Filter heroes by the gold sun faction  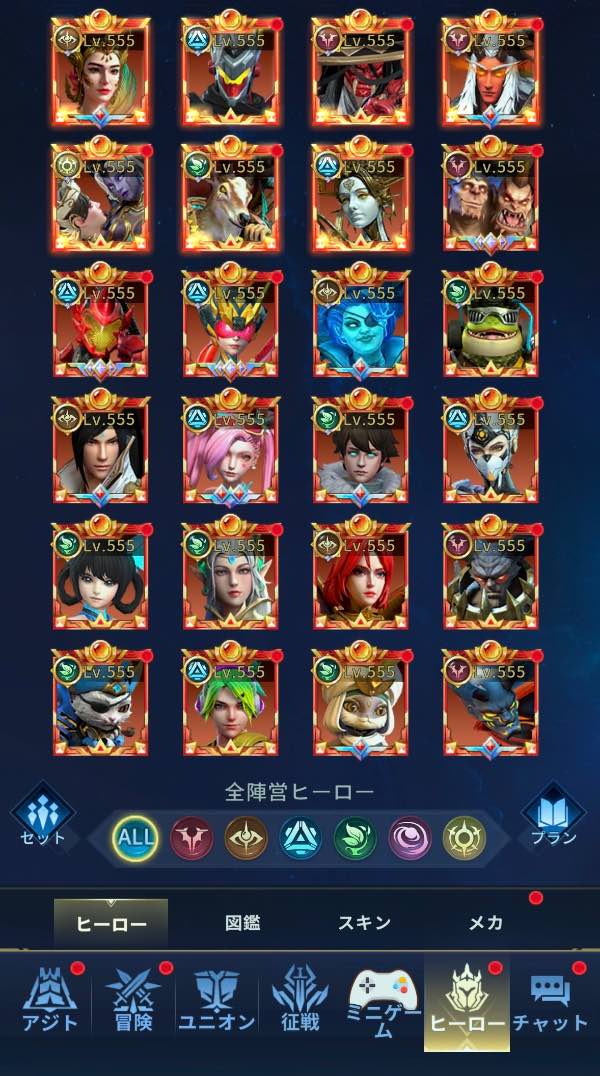[464, 838]
